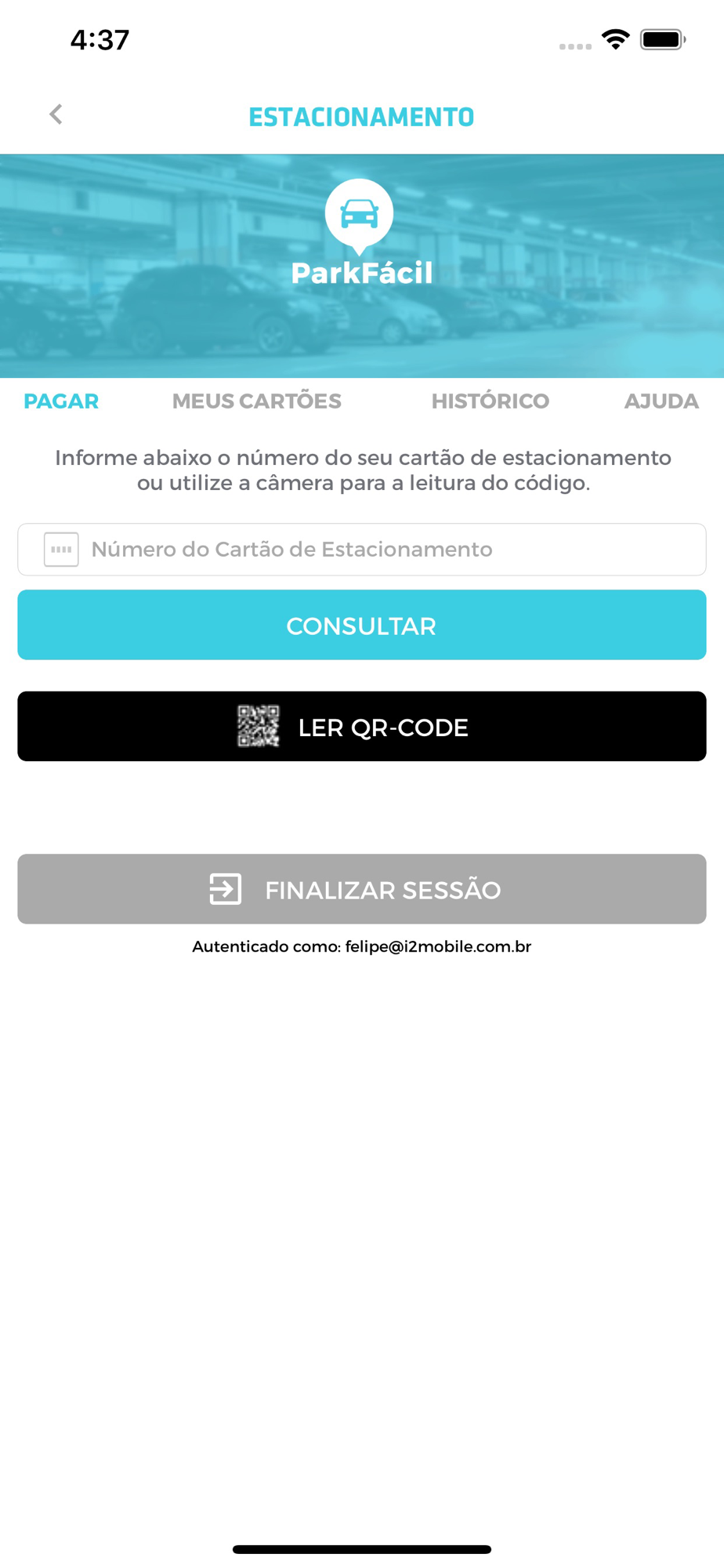The height and width of the screenshot is (1568, 724).
Task: Open the HISTÓRICO tab
Action: click(x=491, y=401)
